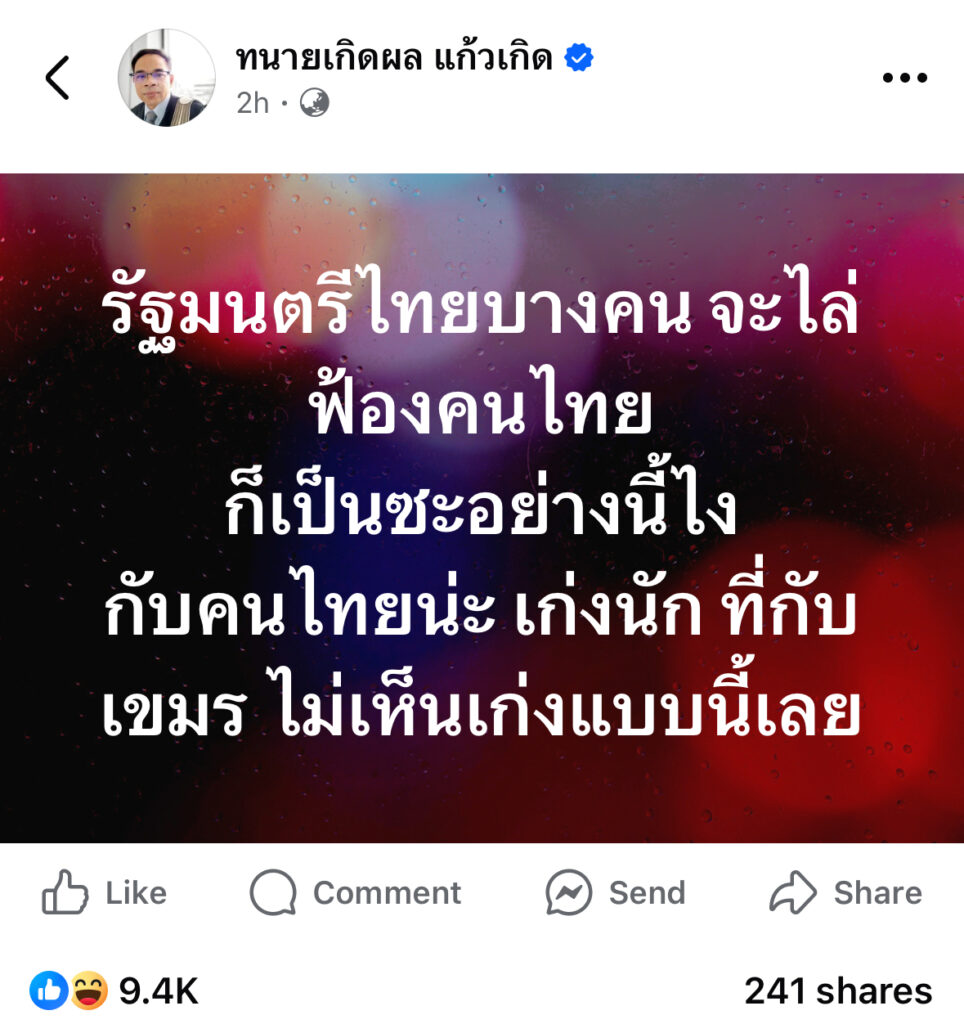
Task: View the 241 shares
Action: [x=837, y=991]
